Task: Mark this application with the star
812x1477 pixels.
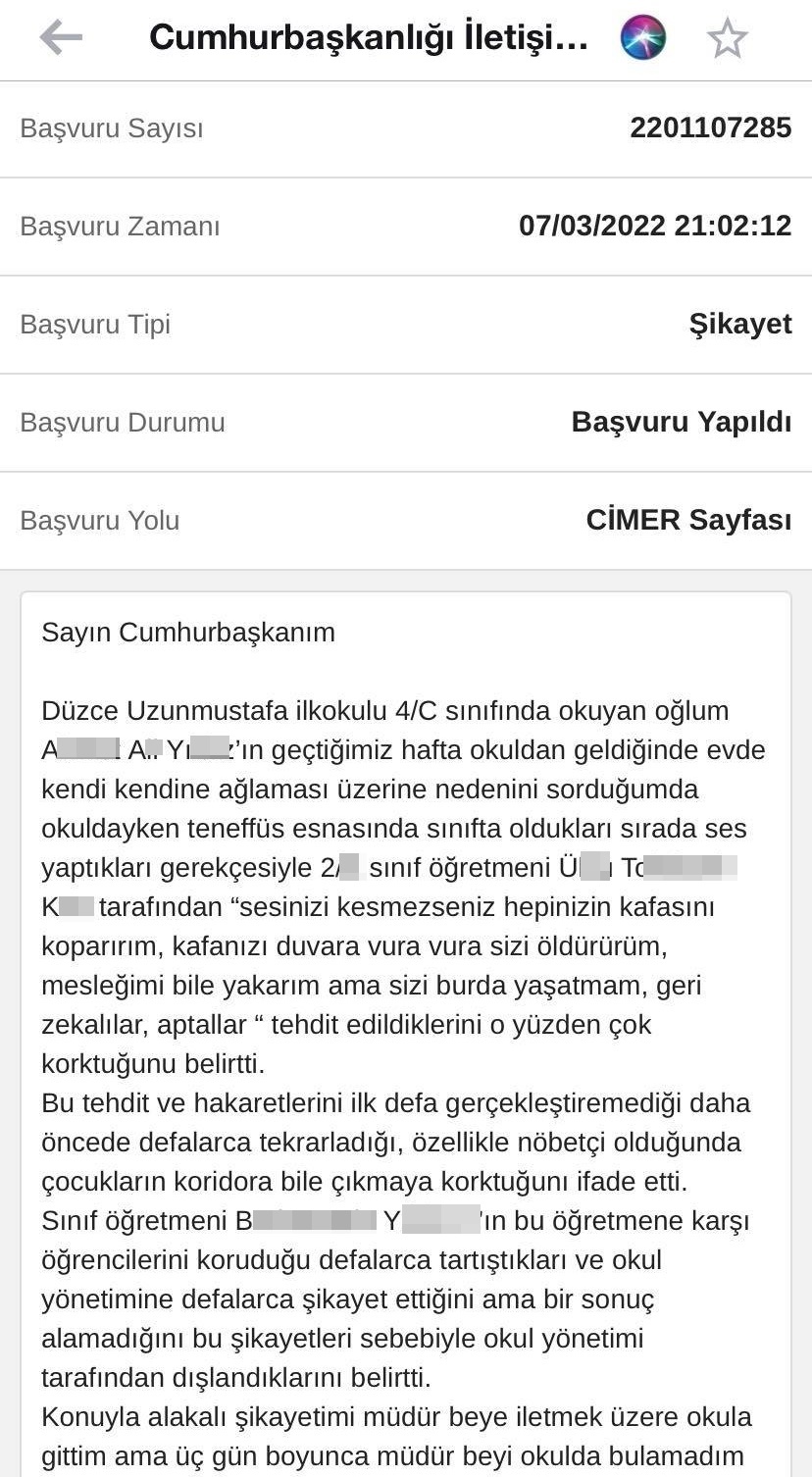Action: (727, 39)
